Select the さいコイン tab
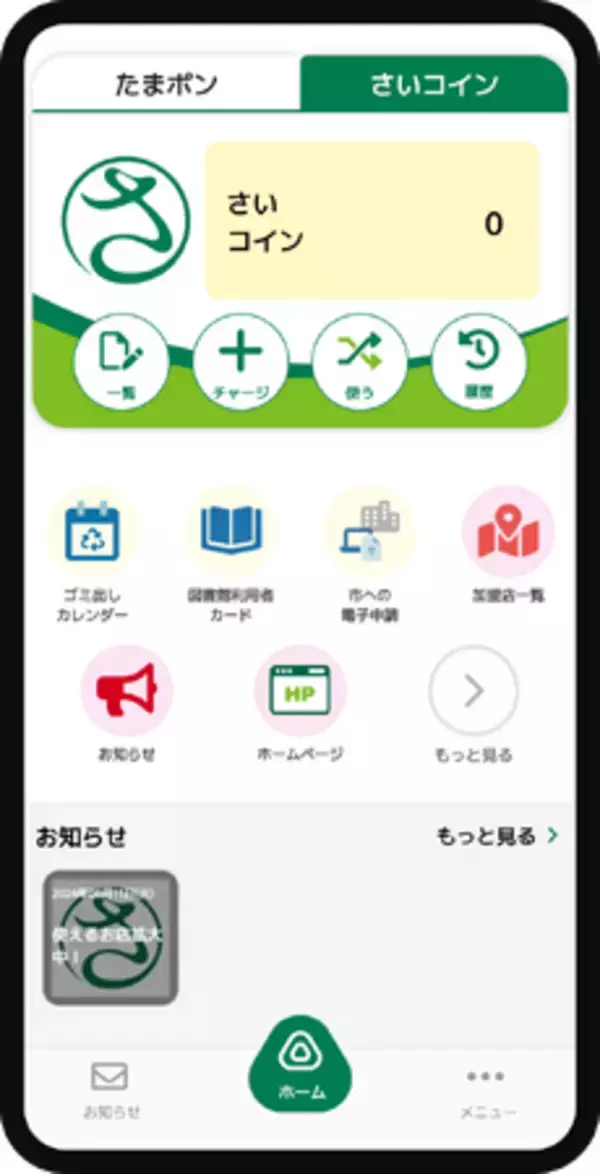600x1174 pixels. 433,83
